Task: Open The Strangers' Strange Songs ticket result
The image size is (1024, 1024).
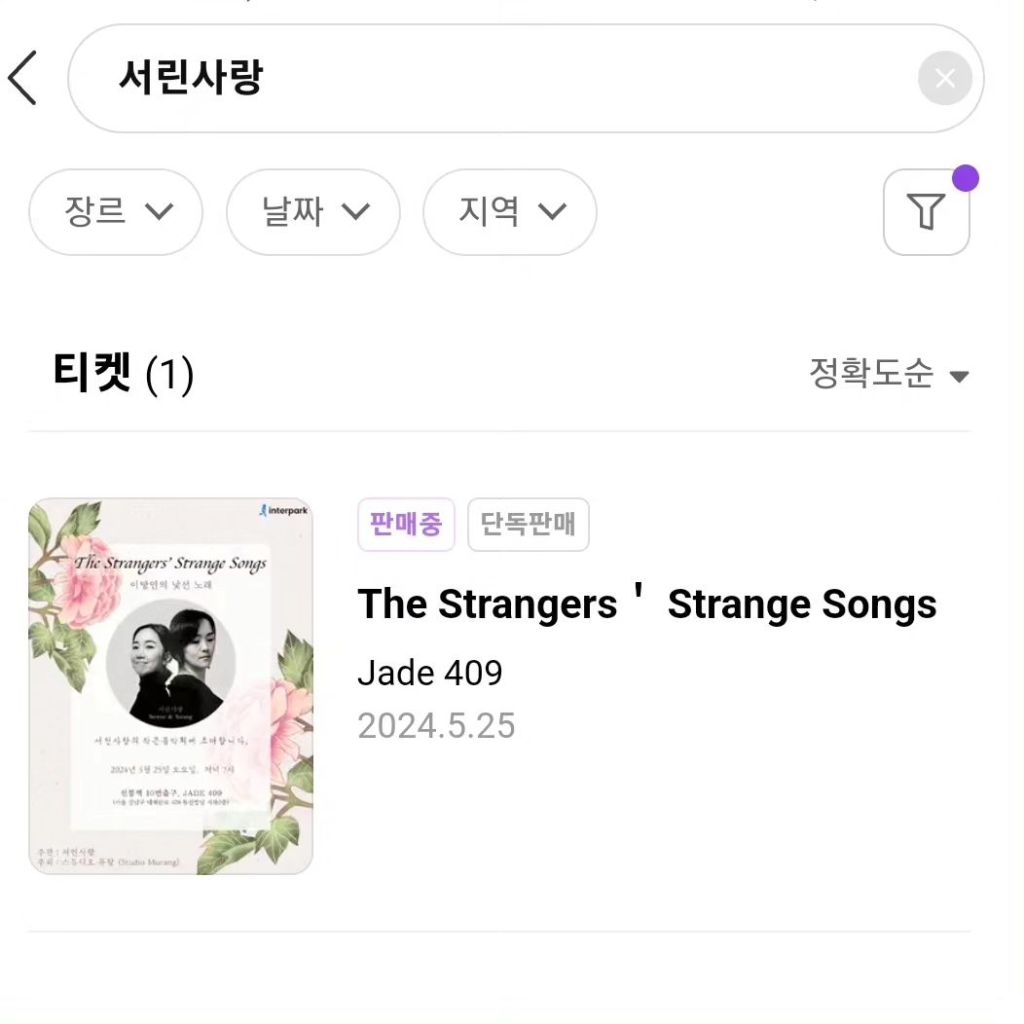Action: tap(646, 605)
